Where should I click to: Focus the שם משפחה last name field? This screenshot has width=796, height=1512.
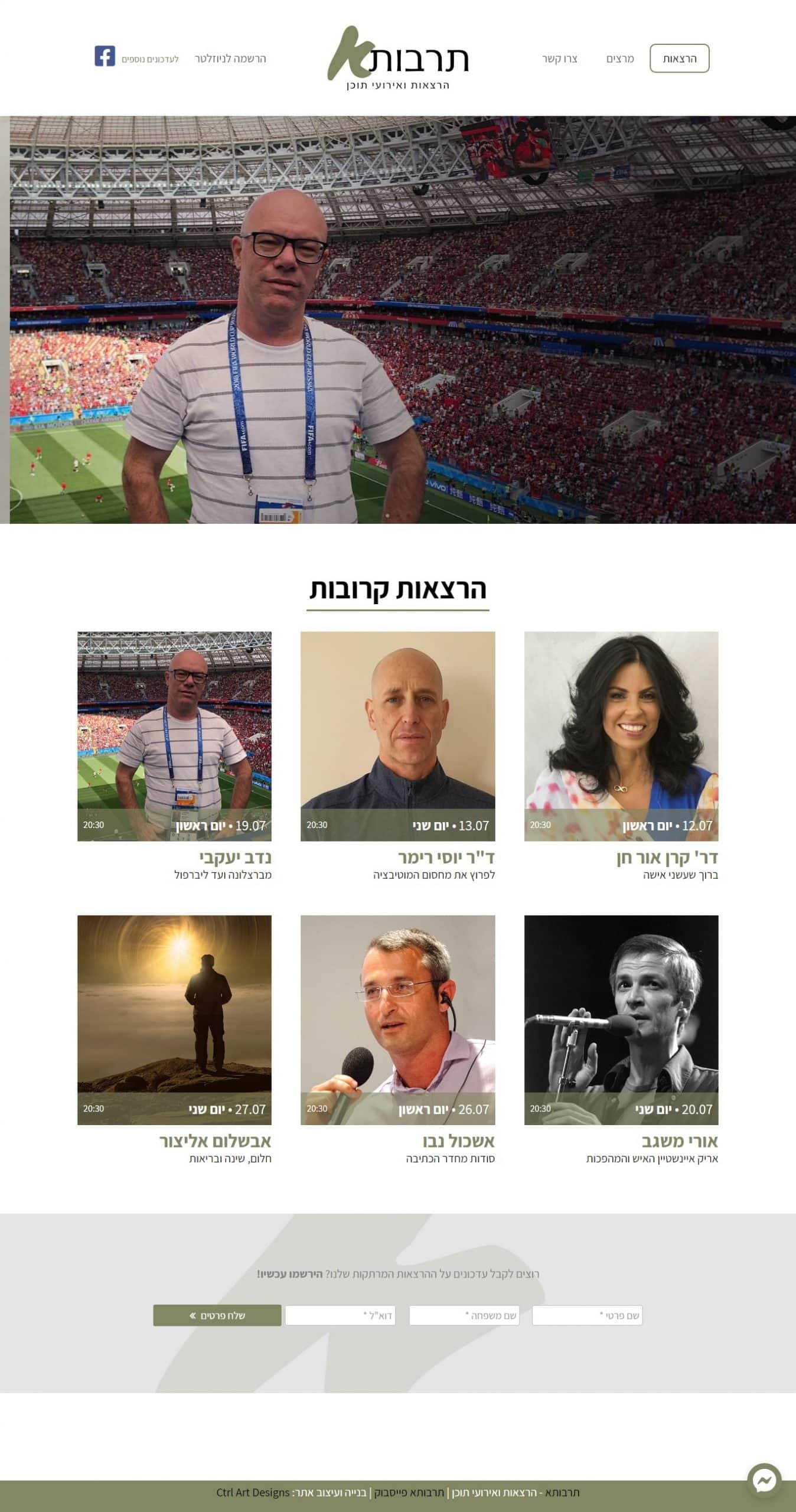[x=464, y=1315]
